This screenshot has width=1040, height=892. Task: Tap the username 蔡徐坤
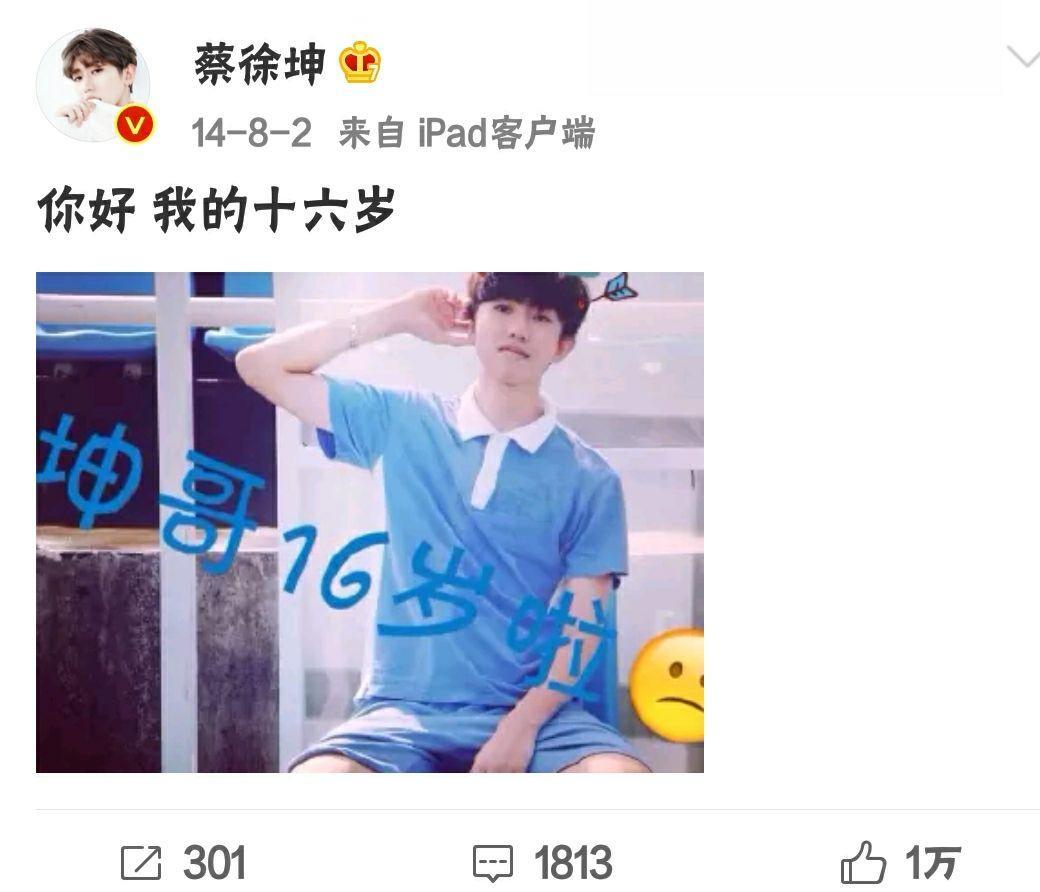pos(259,66)
